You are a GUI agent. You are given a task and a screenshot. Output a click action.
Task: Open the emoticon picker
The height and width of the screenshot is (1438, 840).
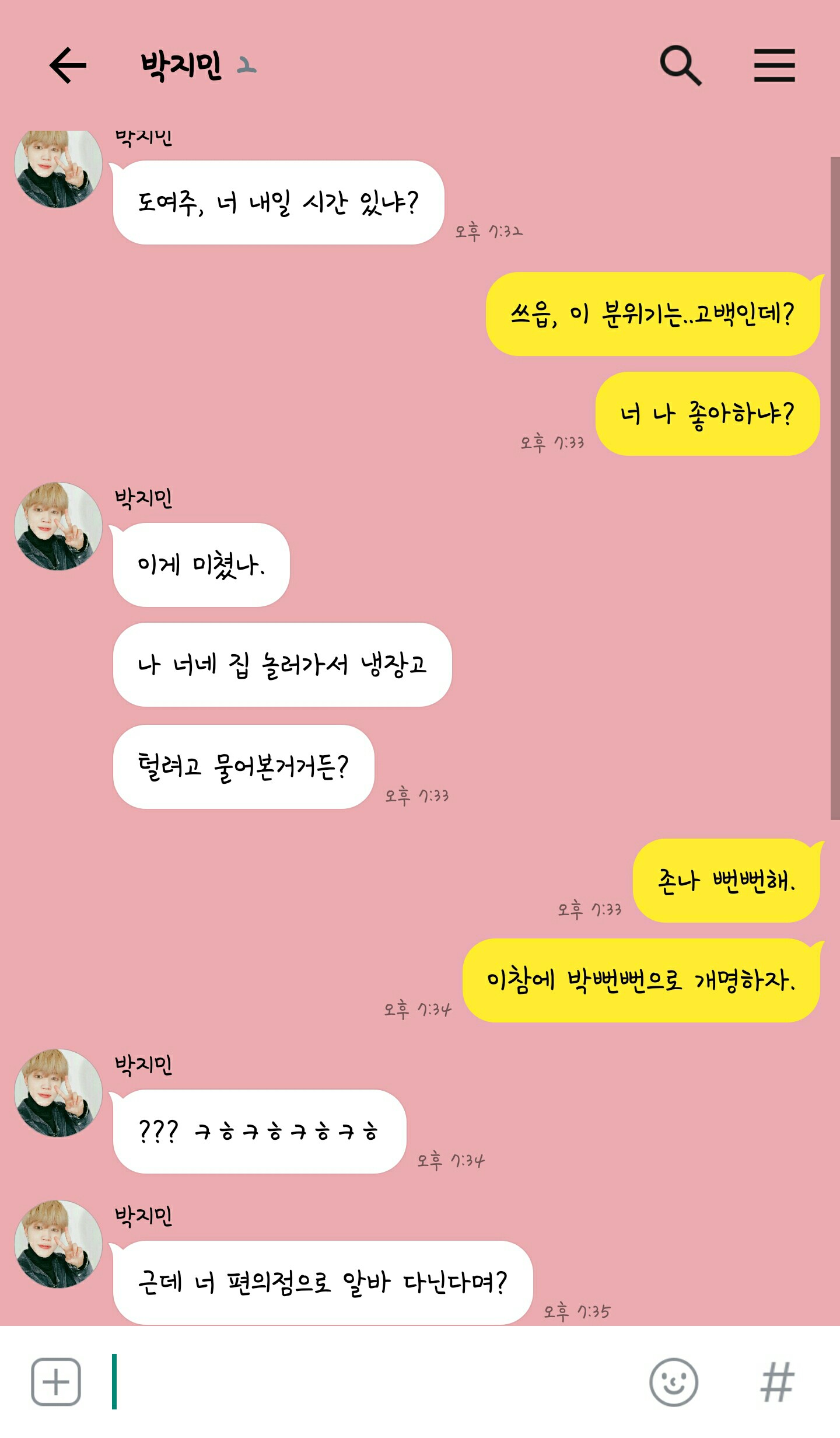(x=674, y=1381)
